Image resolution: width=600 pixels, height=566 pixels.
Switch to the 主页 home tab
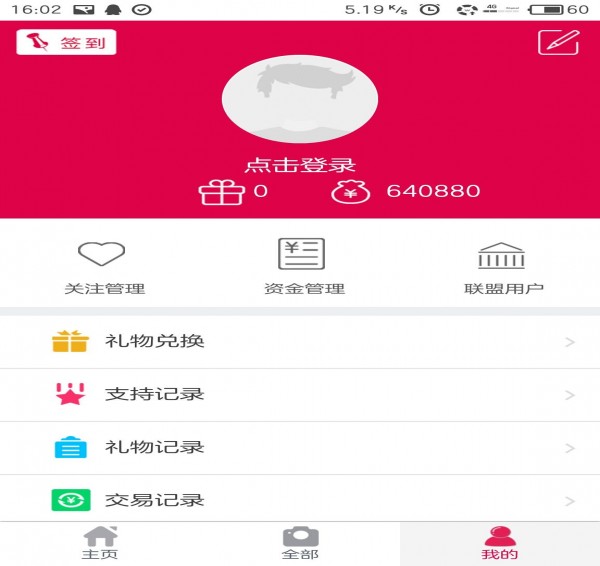pos(99,543)
